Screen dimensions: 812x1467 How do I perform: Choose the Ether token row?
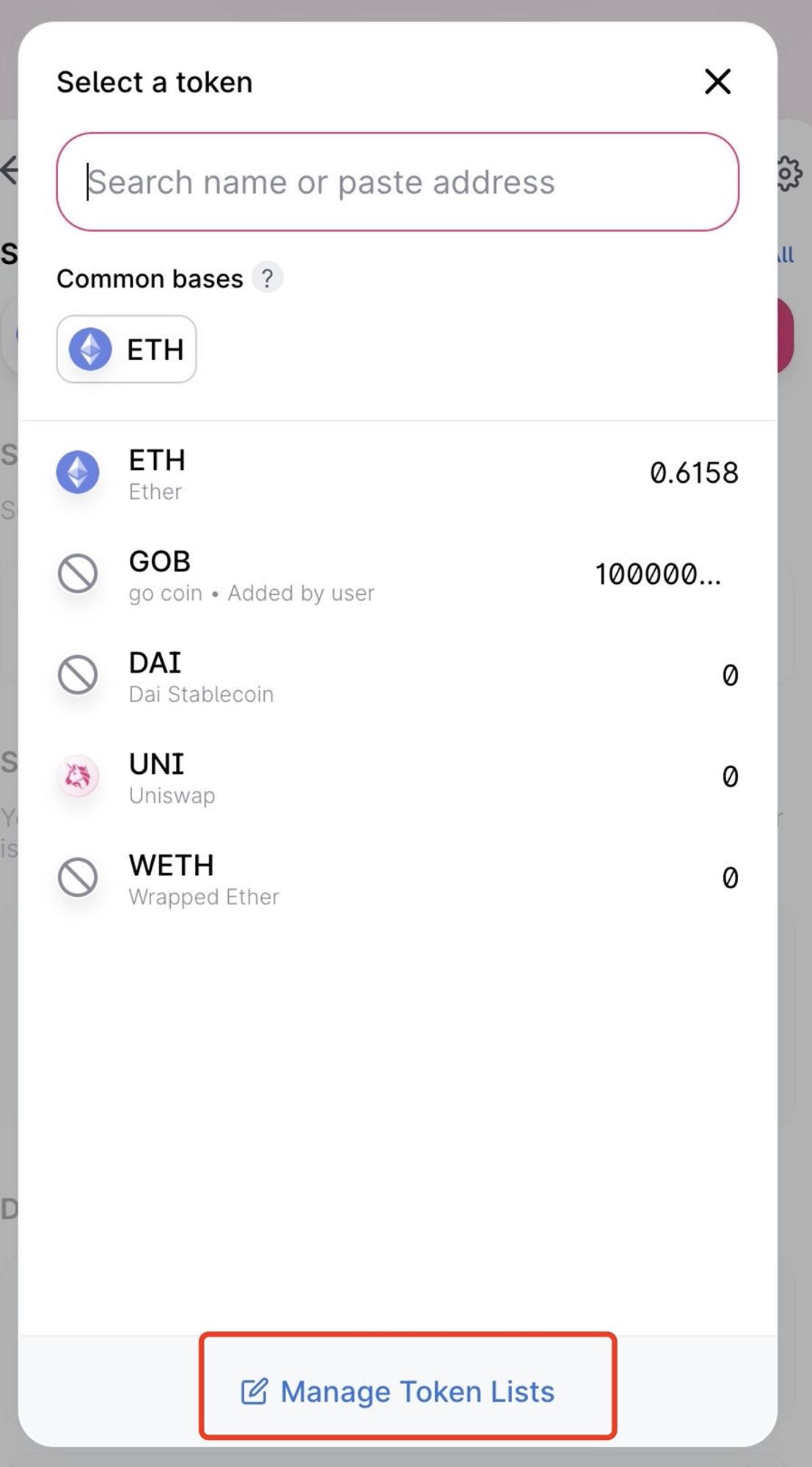pos(398,473)
